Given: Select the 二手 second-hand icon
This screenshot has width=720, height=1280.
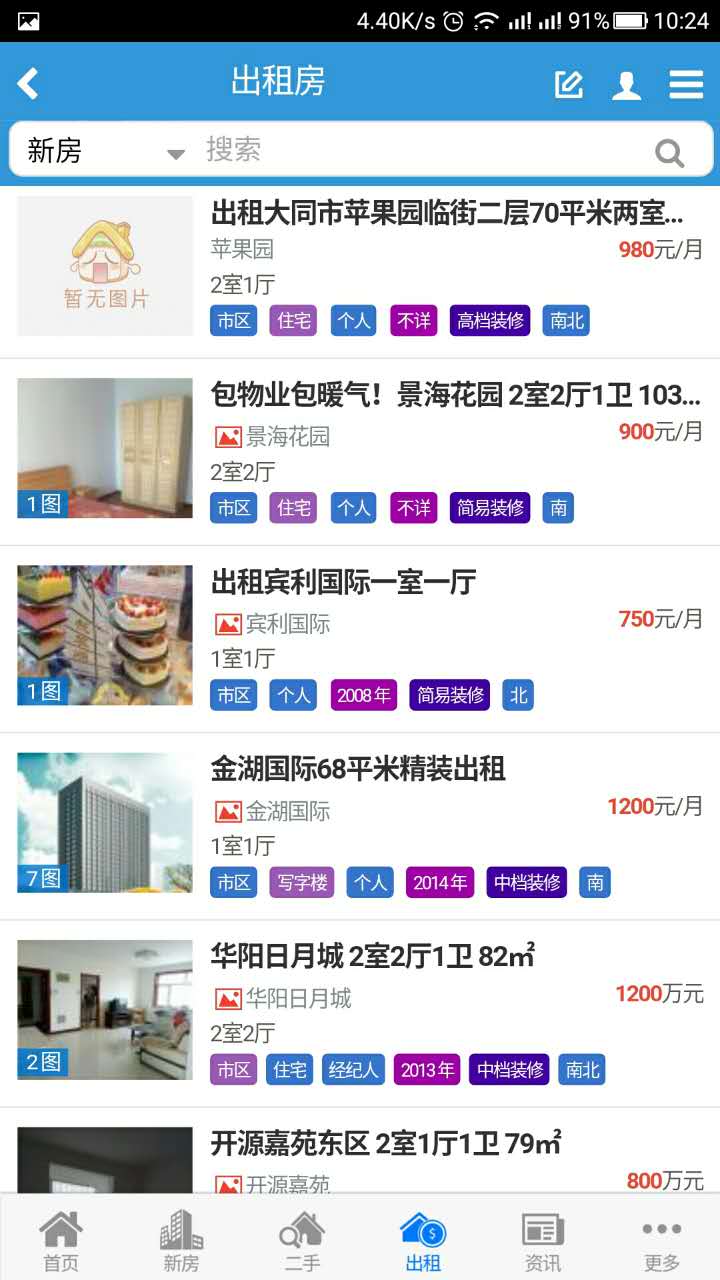Looking at the screenshot, I should (301, 1235).
